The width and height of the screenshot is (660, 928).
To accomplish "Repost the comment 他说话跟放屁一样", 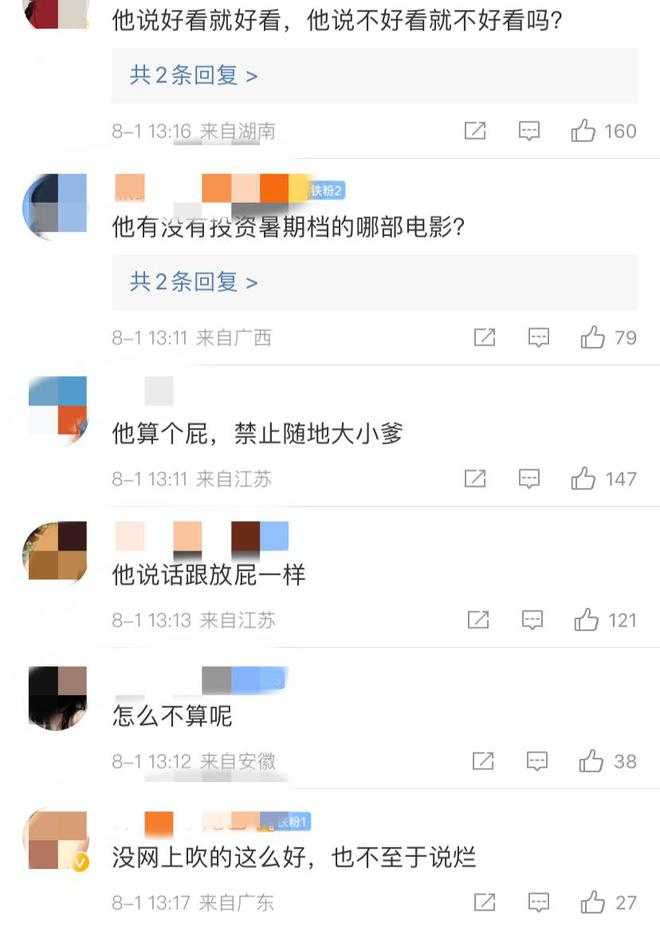I will click(x=478, y=621).
